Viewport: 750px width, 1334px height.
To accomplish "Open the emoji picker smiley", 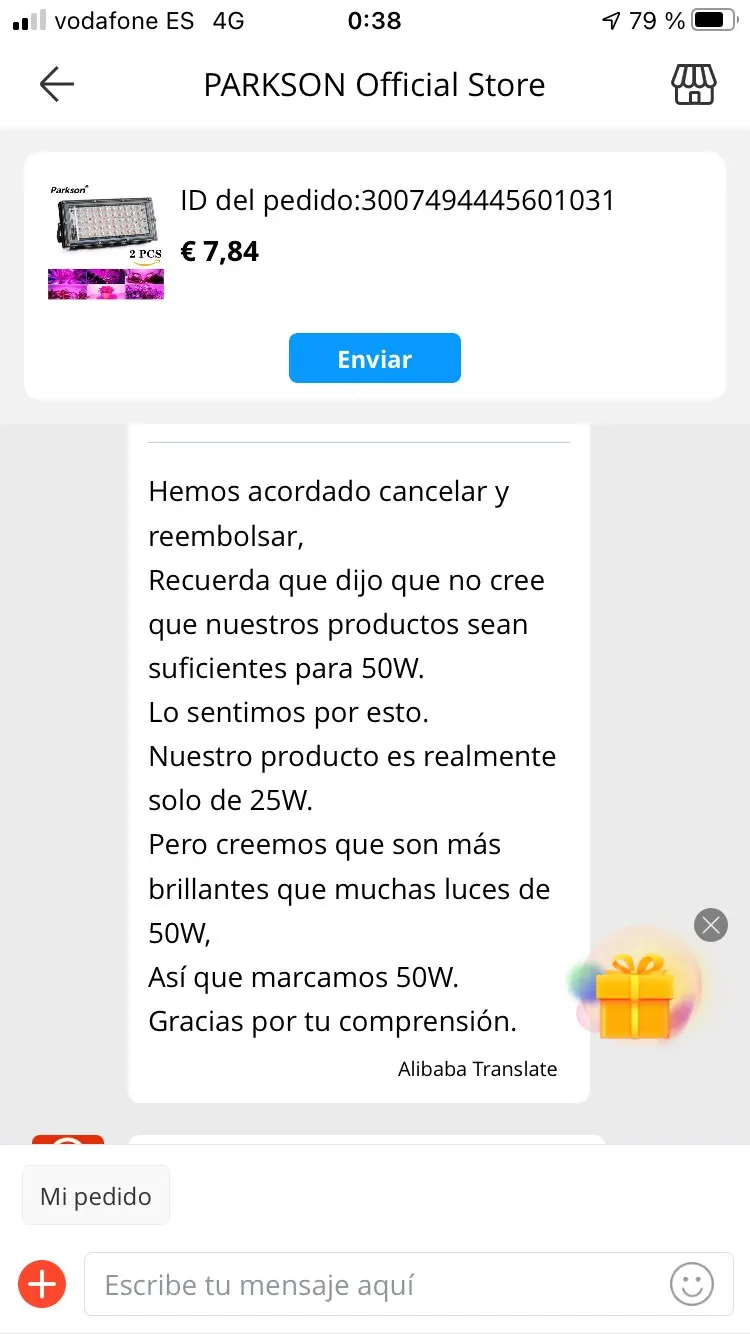I will click(692, 1284).
